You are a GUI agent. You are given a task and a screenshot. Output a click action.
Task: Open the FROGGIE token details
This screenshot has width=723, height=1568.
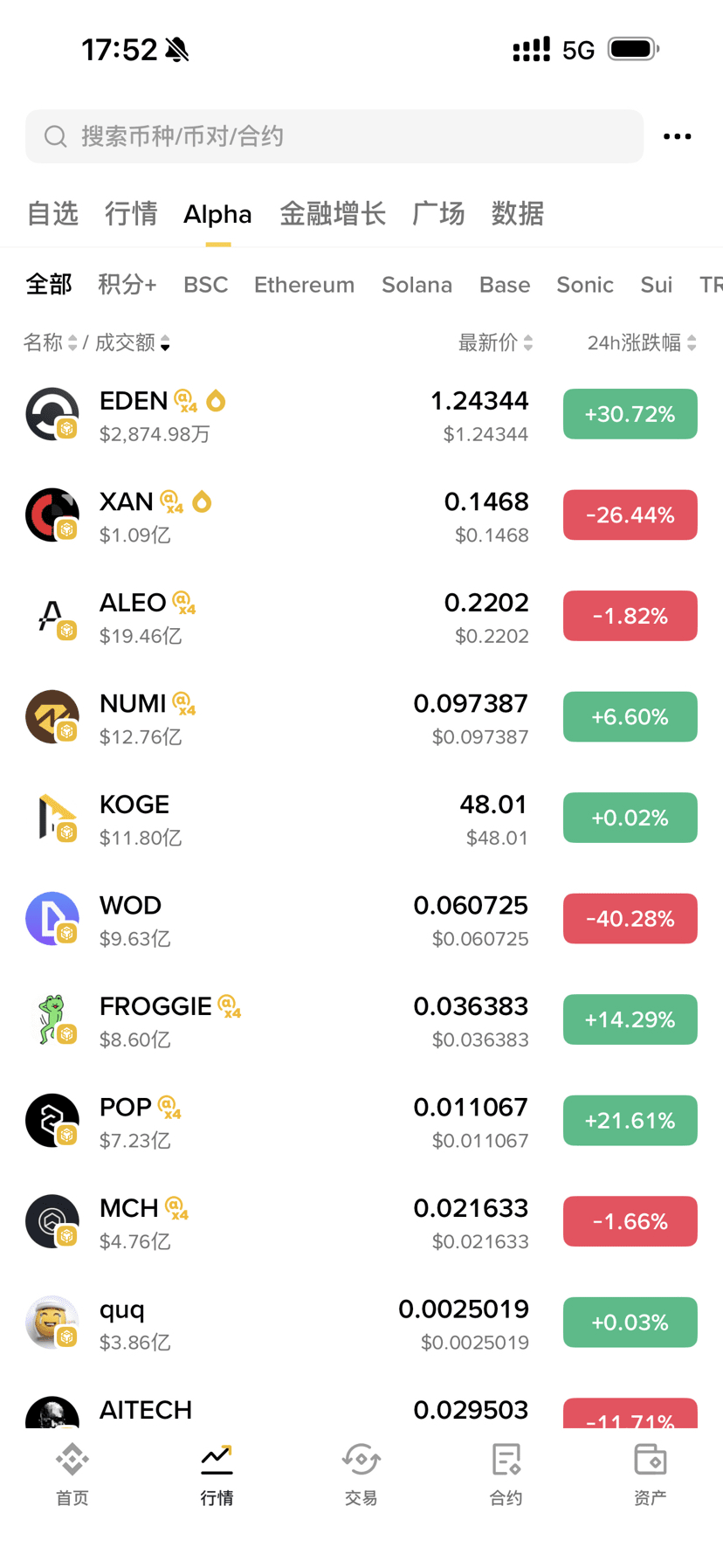click(x=361, y=1020)
